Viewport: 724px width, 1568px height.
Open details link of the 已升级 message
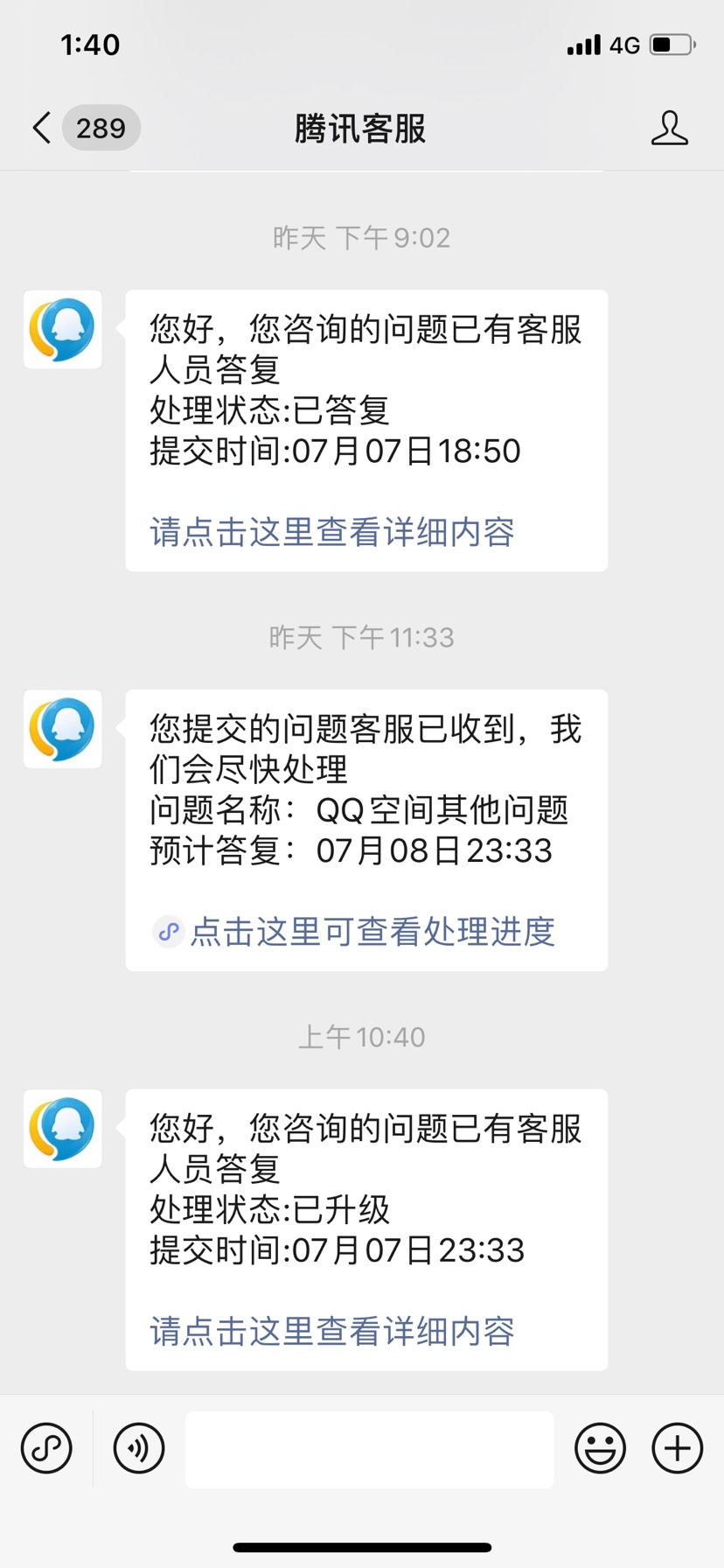332,1331
